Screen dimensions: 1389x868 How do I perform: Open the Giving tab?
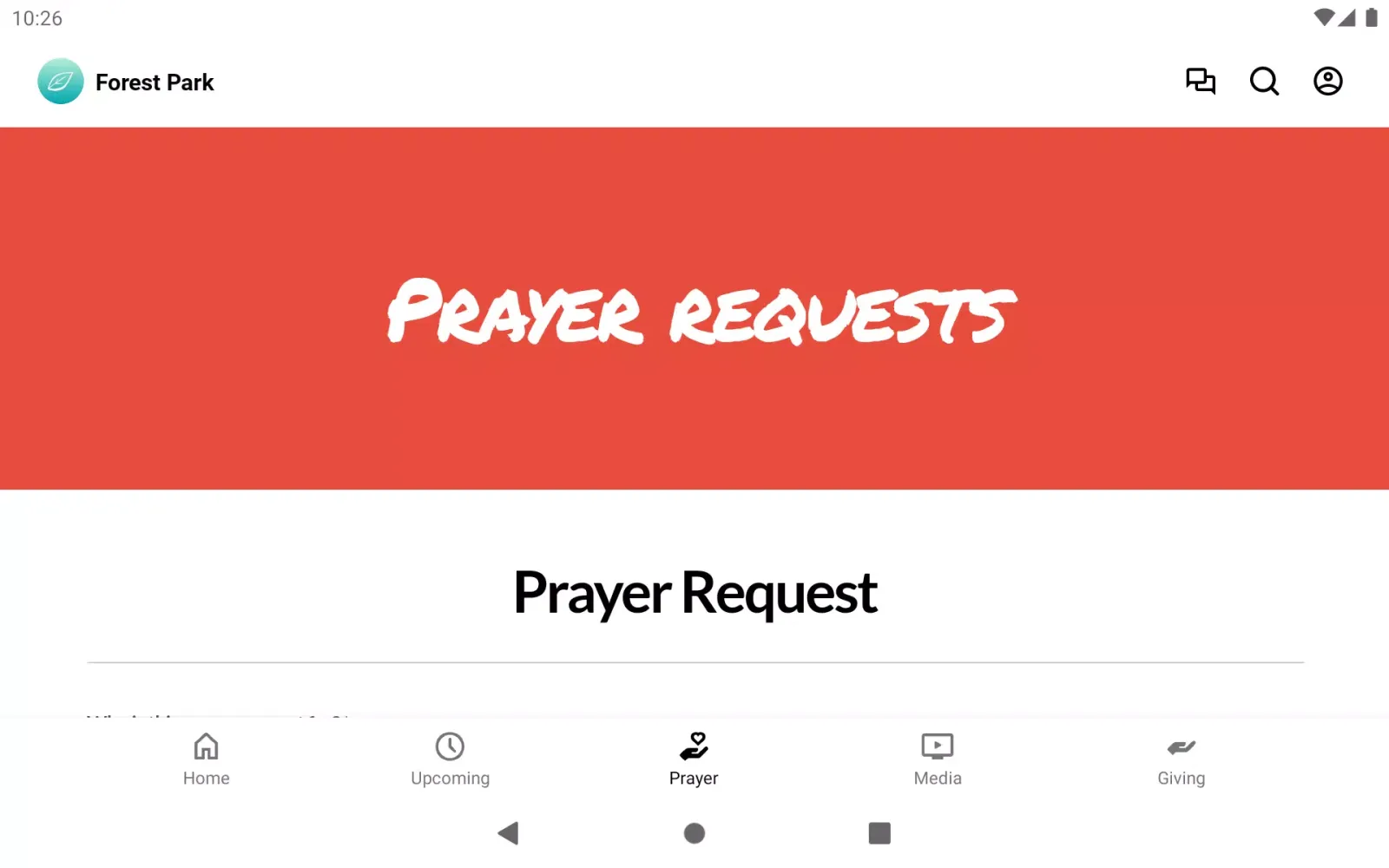[x=1181, y=759]
